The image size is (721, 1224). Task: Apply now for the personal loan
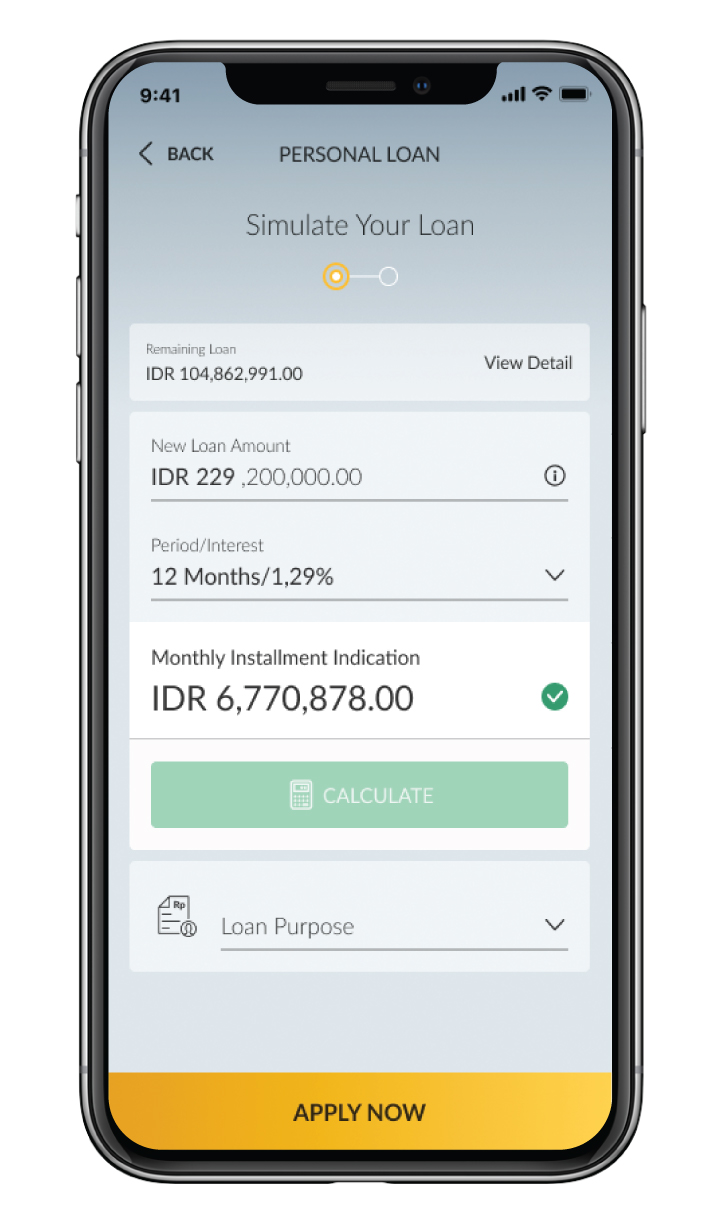359,1112
